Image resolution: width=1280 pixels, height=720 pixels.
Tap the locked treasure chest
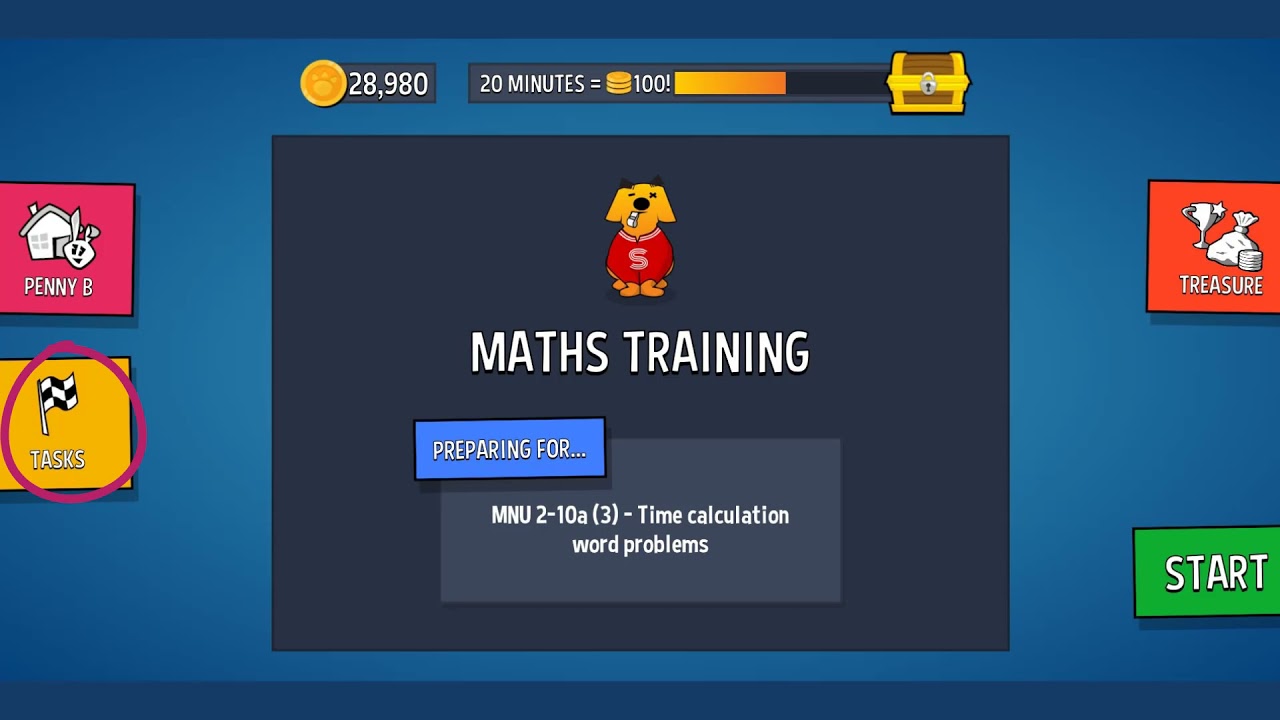pyautogui.click(x=928, y=82)
